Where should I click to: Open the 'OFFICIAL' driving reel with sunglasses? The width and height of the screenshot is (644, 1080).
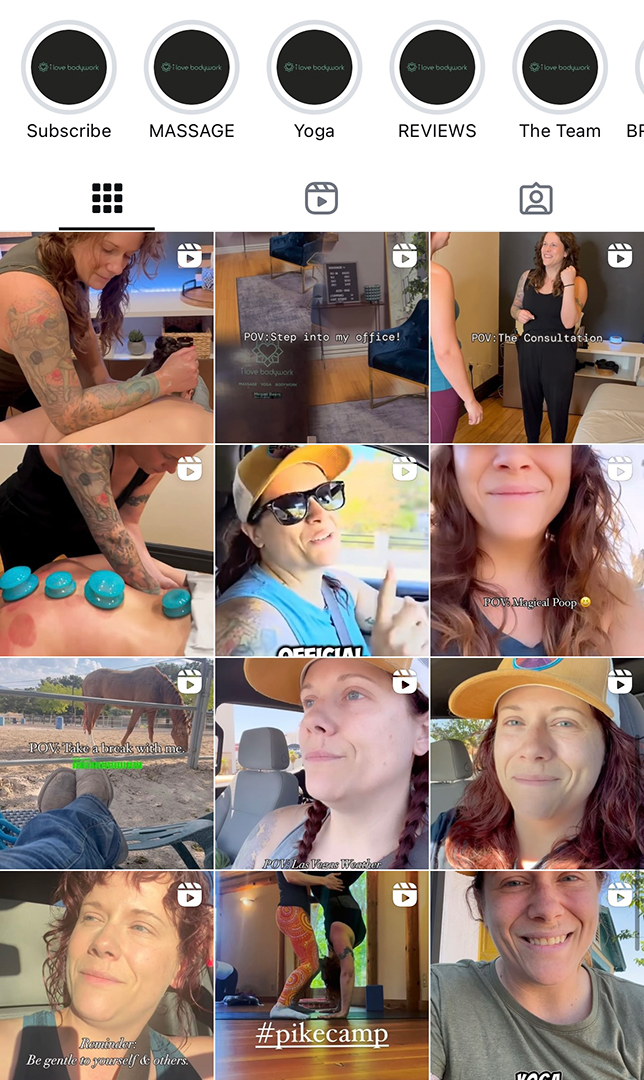click(x=321, y=550)
